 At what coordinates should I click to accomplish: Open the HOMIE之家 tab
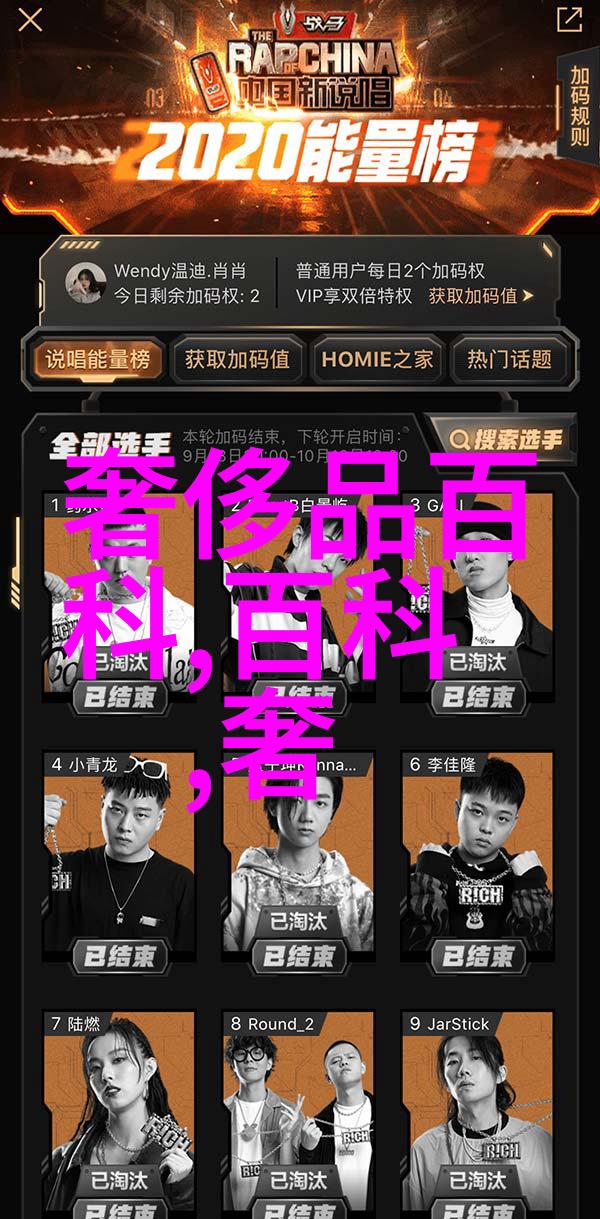coord(377,360)
